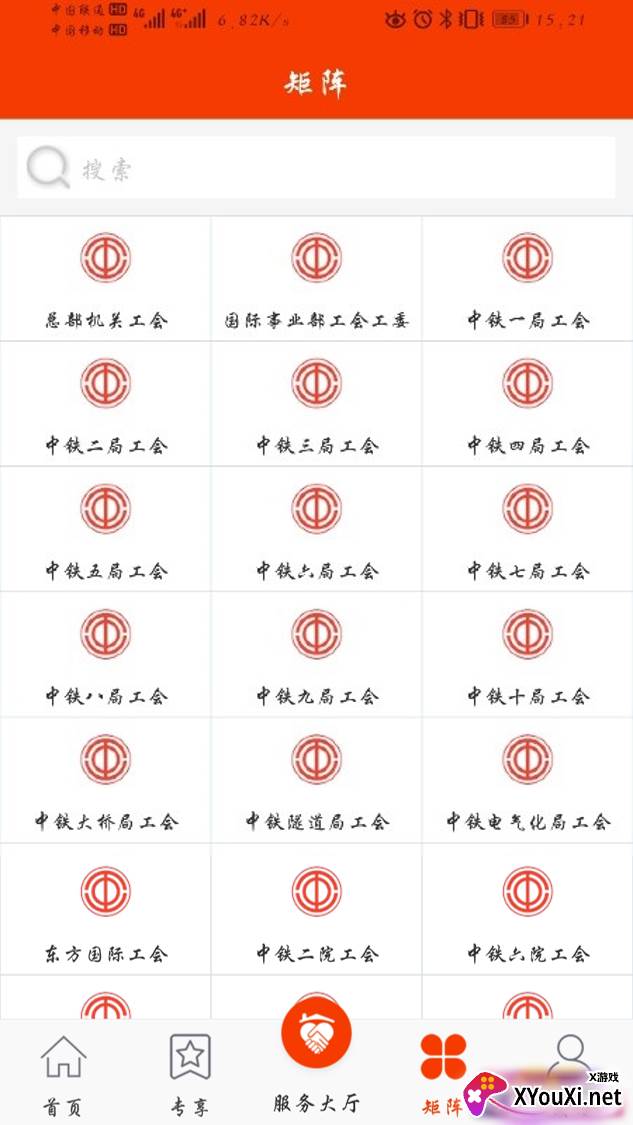The image size is (633, 1125).
Task: Switch to the 矩阵 tab
Action: tap(443, 1075)
